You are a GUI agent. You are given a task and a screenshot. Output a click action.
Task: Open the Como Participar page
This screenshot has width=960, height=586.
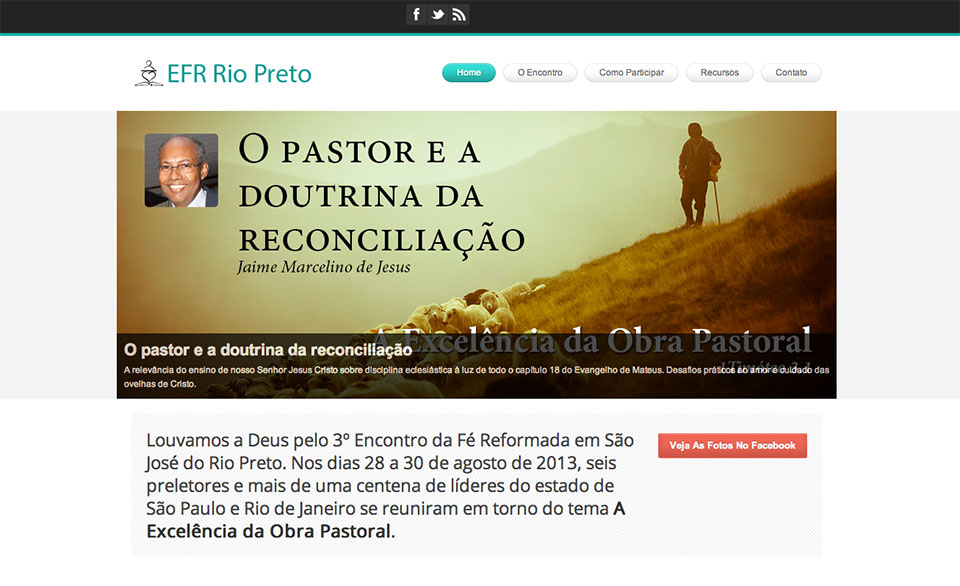pos(631,73)
